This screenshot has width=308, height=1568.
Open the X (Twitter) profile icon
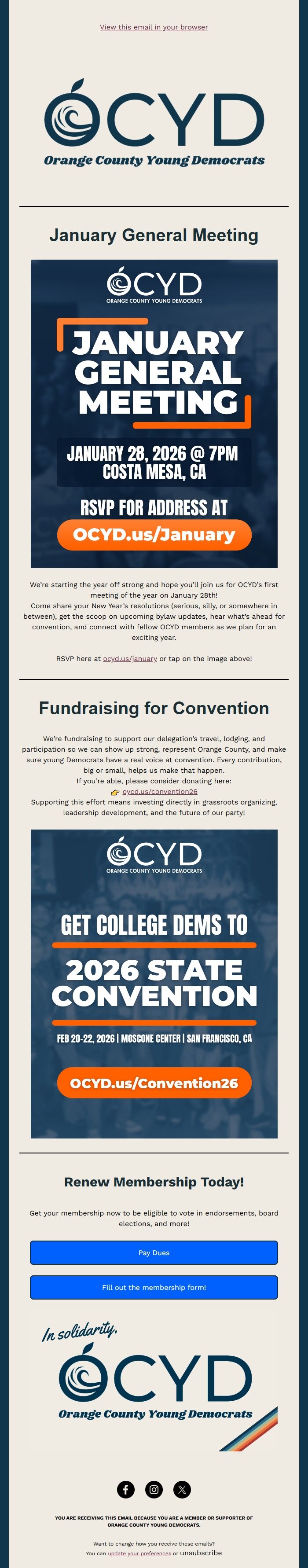click(x=182, y=1489)
